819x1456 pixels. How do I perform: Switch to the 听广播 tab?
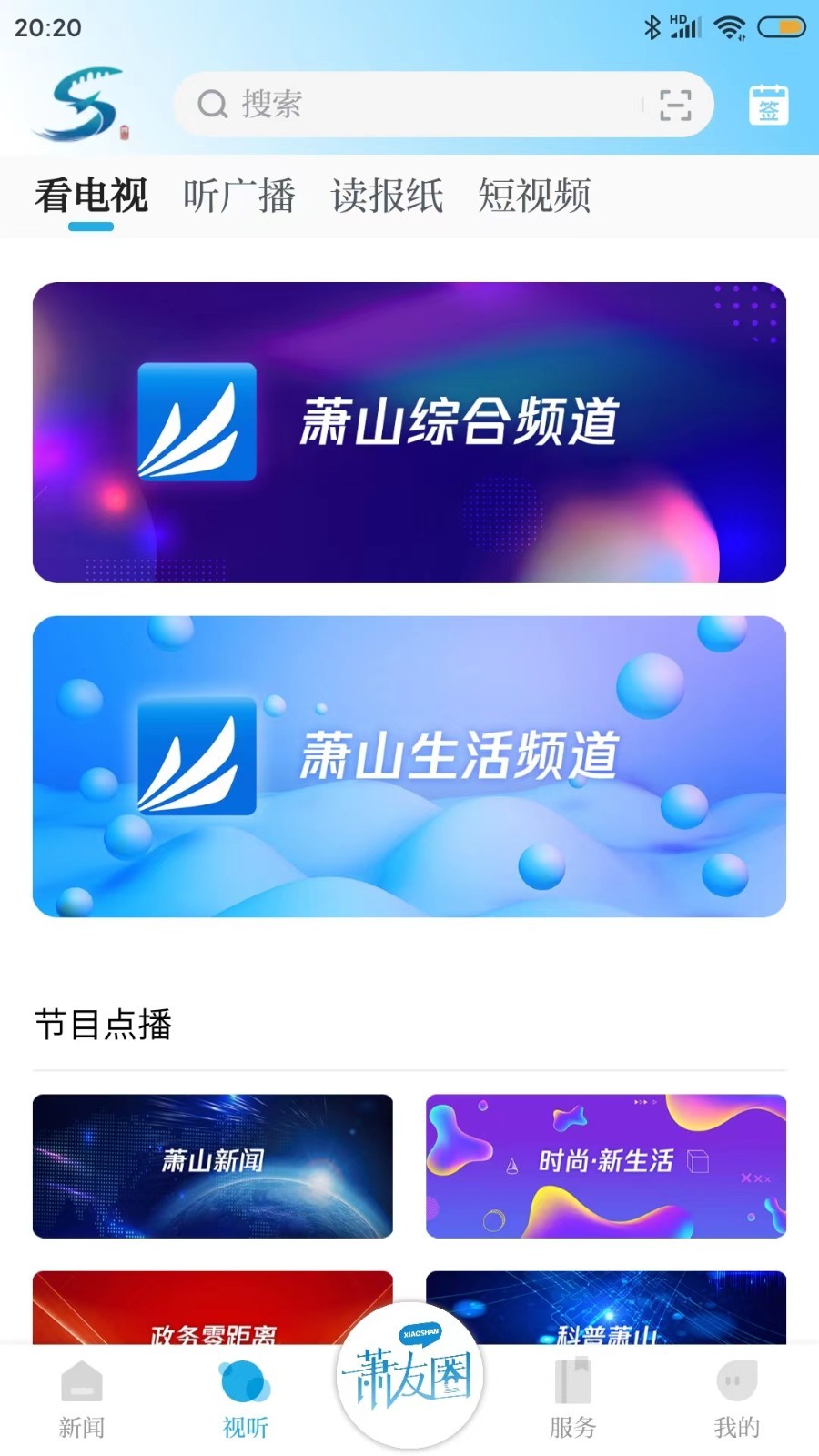(238, 196)
